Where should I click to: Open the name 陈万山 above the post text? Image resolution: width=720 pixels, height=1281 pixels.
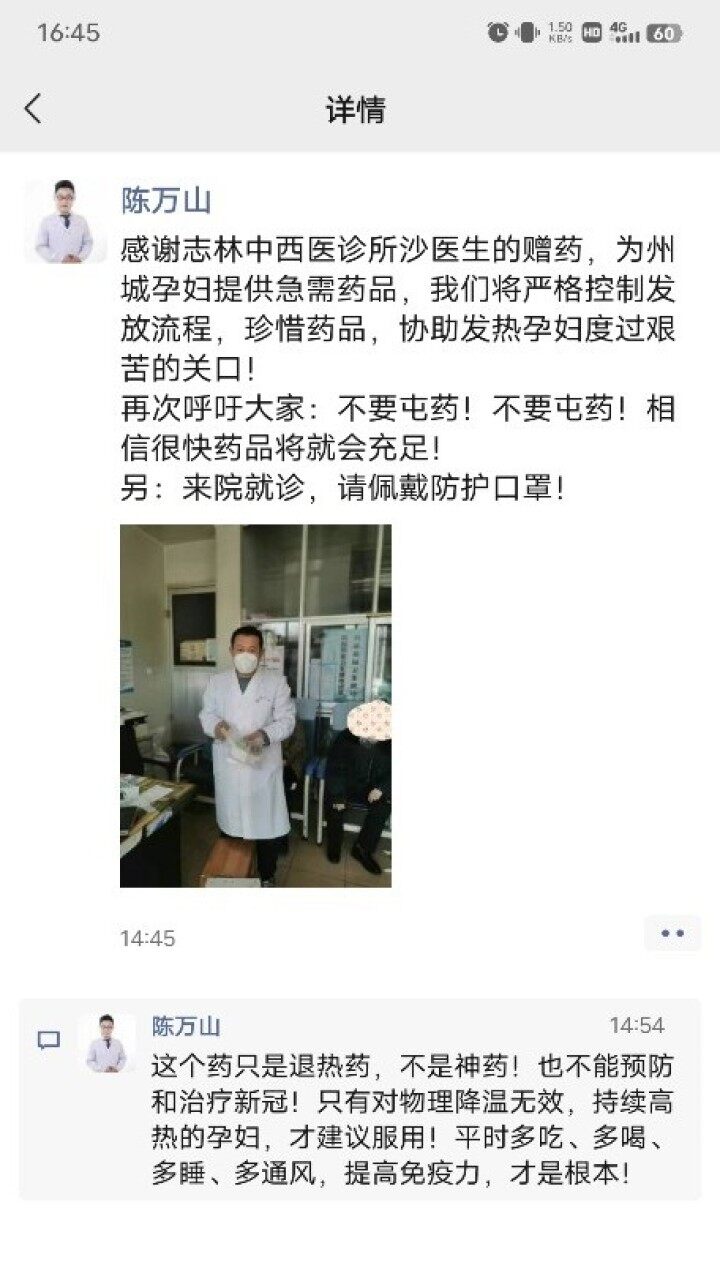click(166, 201)
